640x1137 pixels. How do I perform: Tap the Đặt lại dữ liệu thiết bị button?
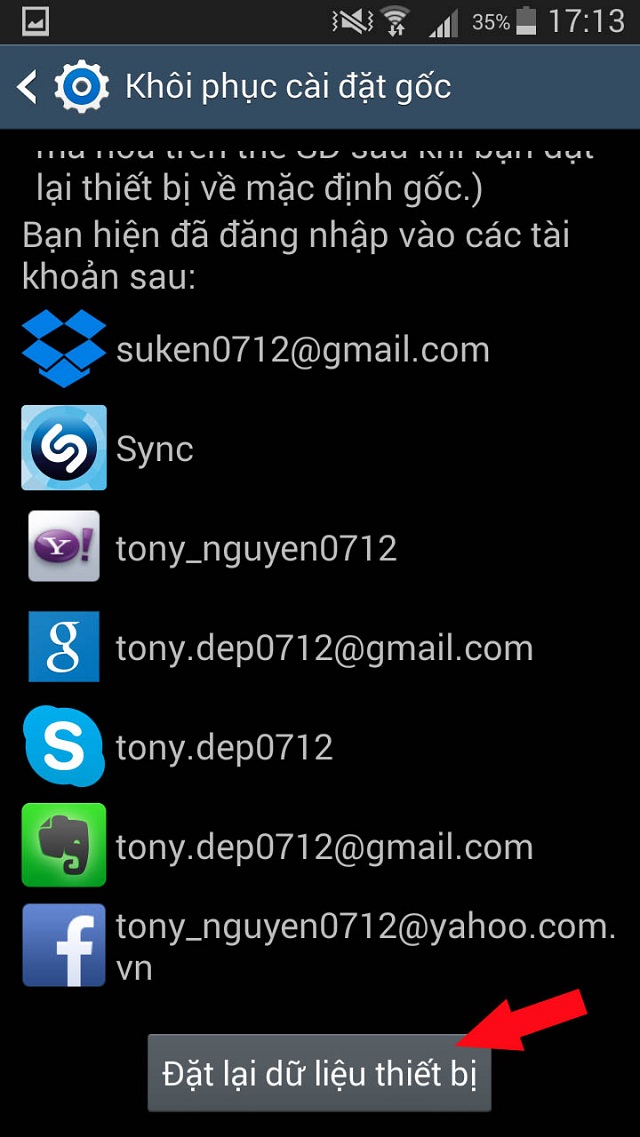point(319,1074)
